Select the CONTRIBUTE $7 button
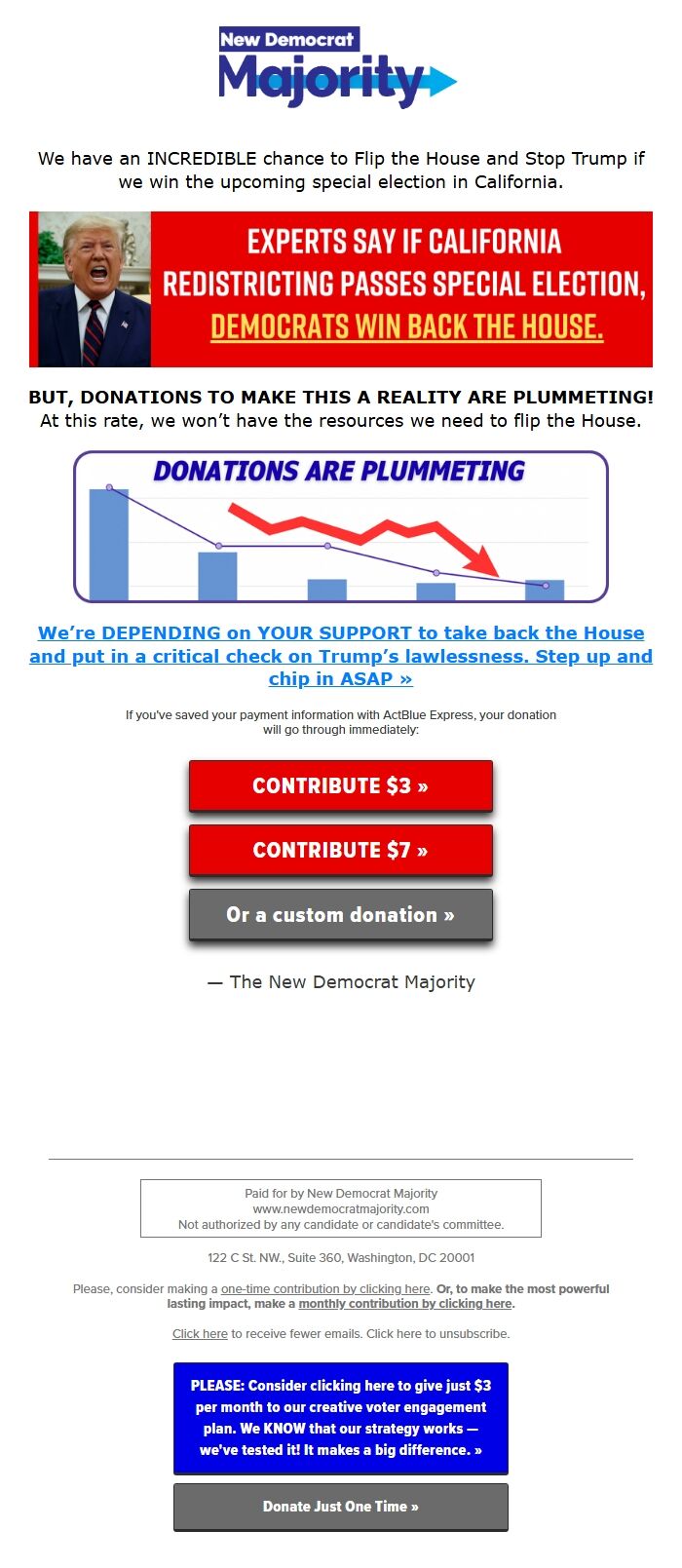This screenshot has width=682, height=1568. coord(341,850)
